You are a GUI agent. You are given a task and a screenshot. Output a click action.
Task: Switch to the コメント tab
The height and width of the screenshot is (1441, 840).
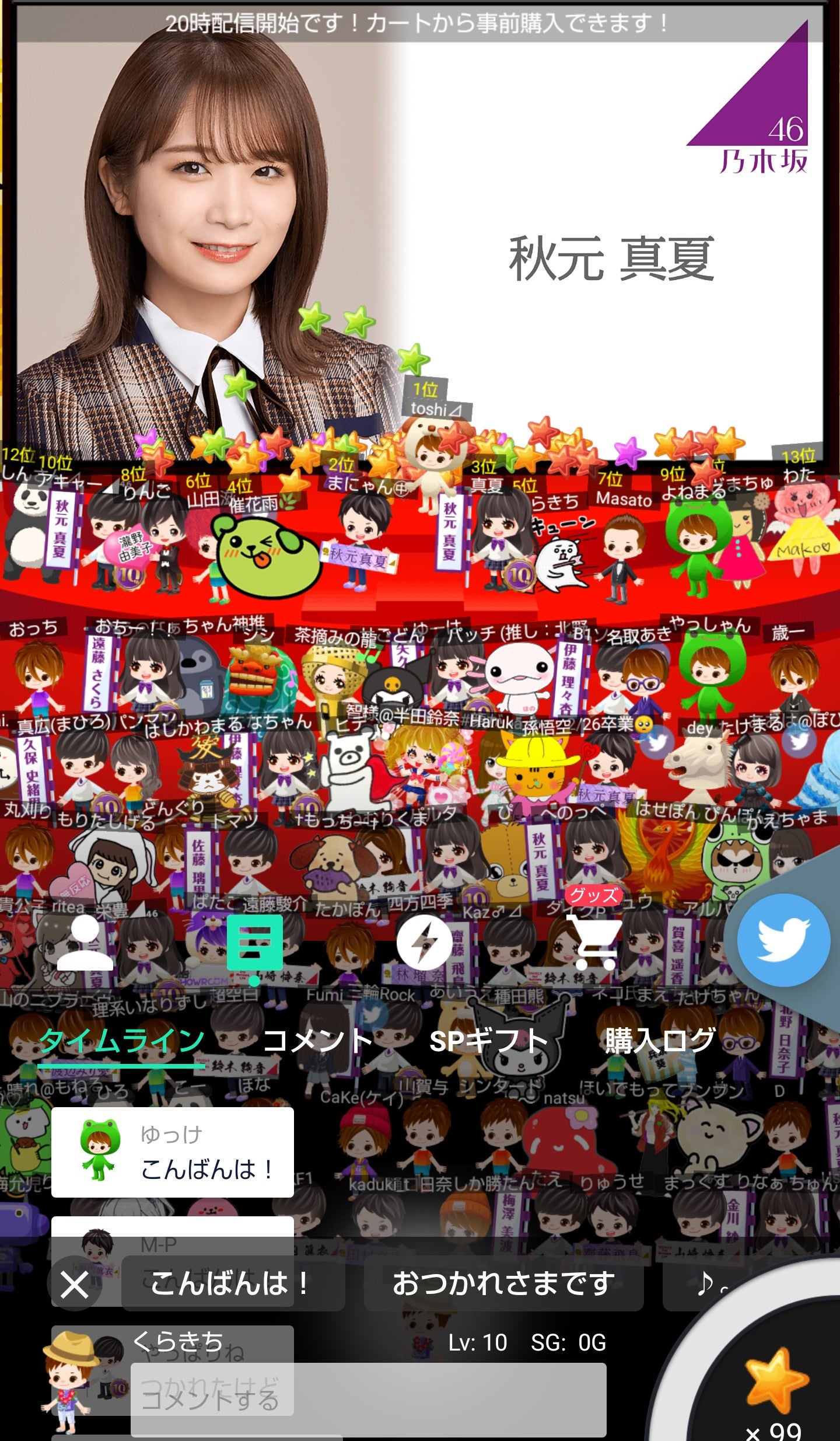[317, 1041]
